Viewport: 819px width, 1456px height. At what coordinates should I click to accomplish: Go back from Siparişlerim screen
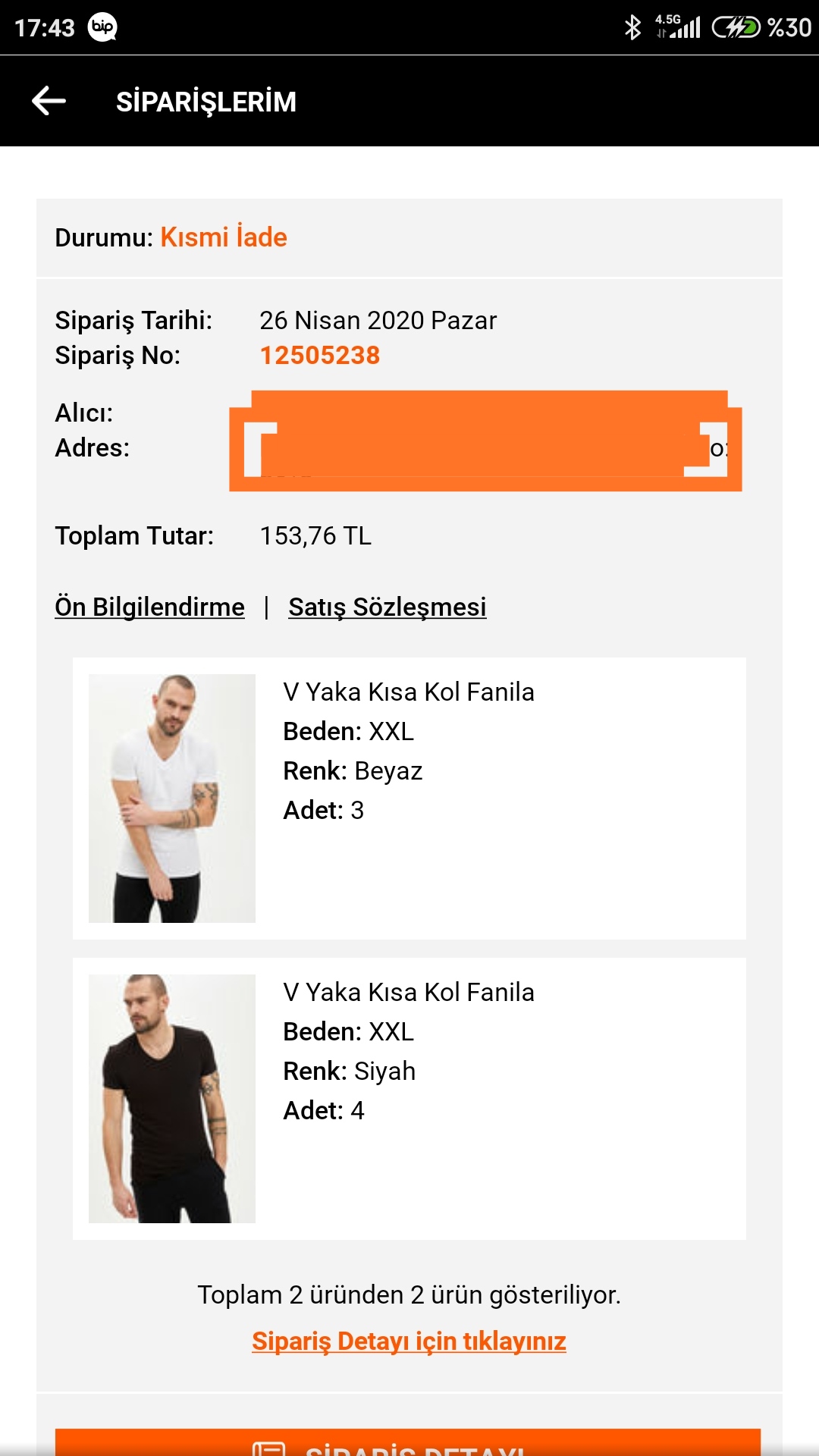pyautogui.click(x=49, y=101)
